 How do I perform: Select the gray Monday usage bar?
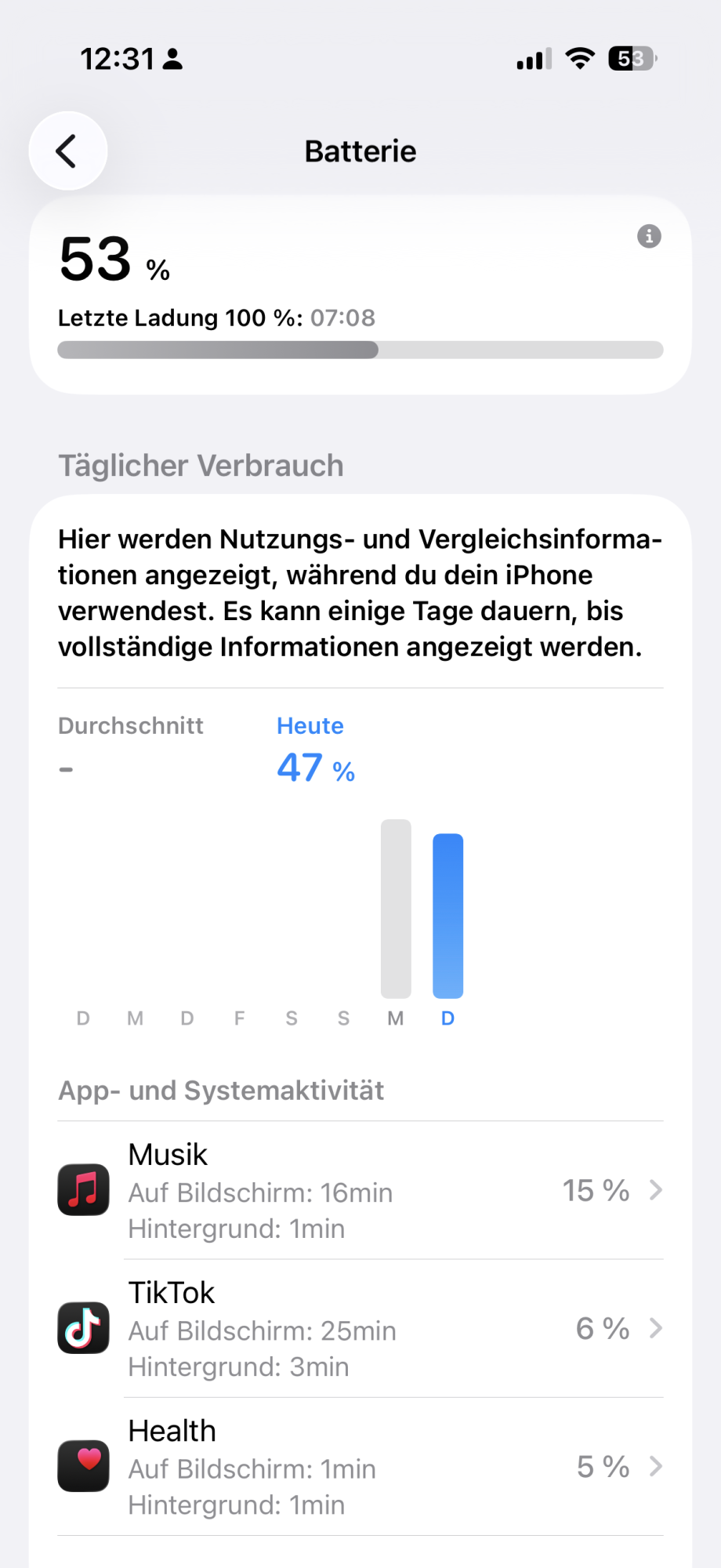point(396,909)
